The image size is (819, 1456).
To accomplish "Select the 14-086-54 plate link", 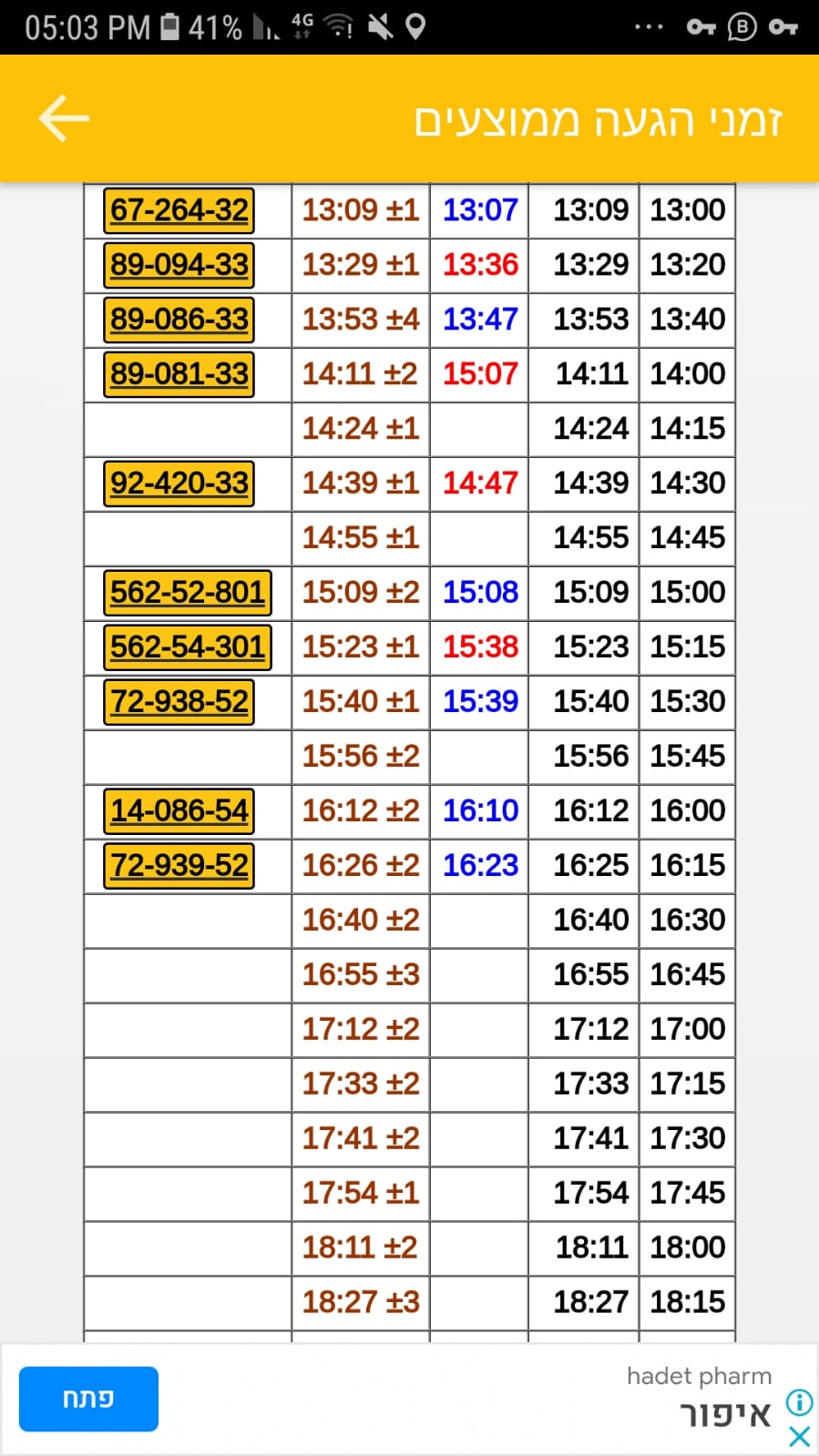I will click(x=179, y=811).
